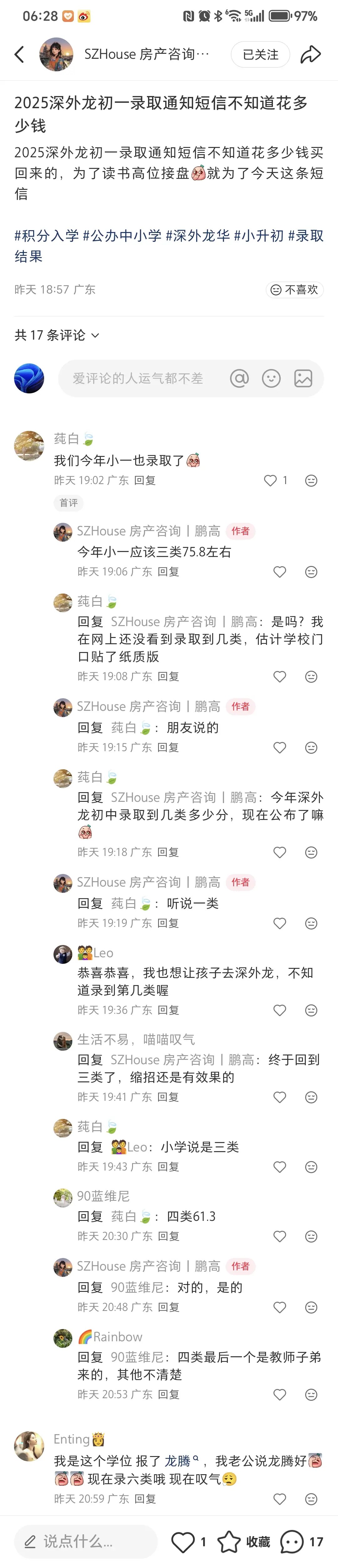Mention someone with the @ icon

point(239,379)
